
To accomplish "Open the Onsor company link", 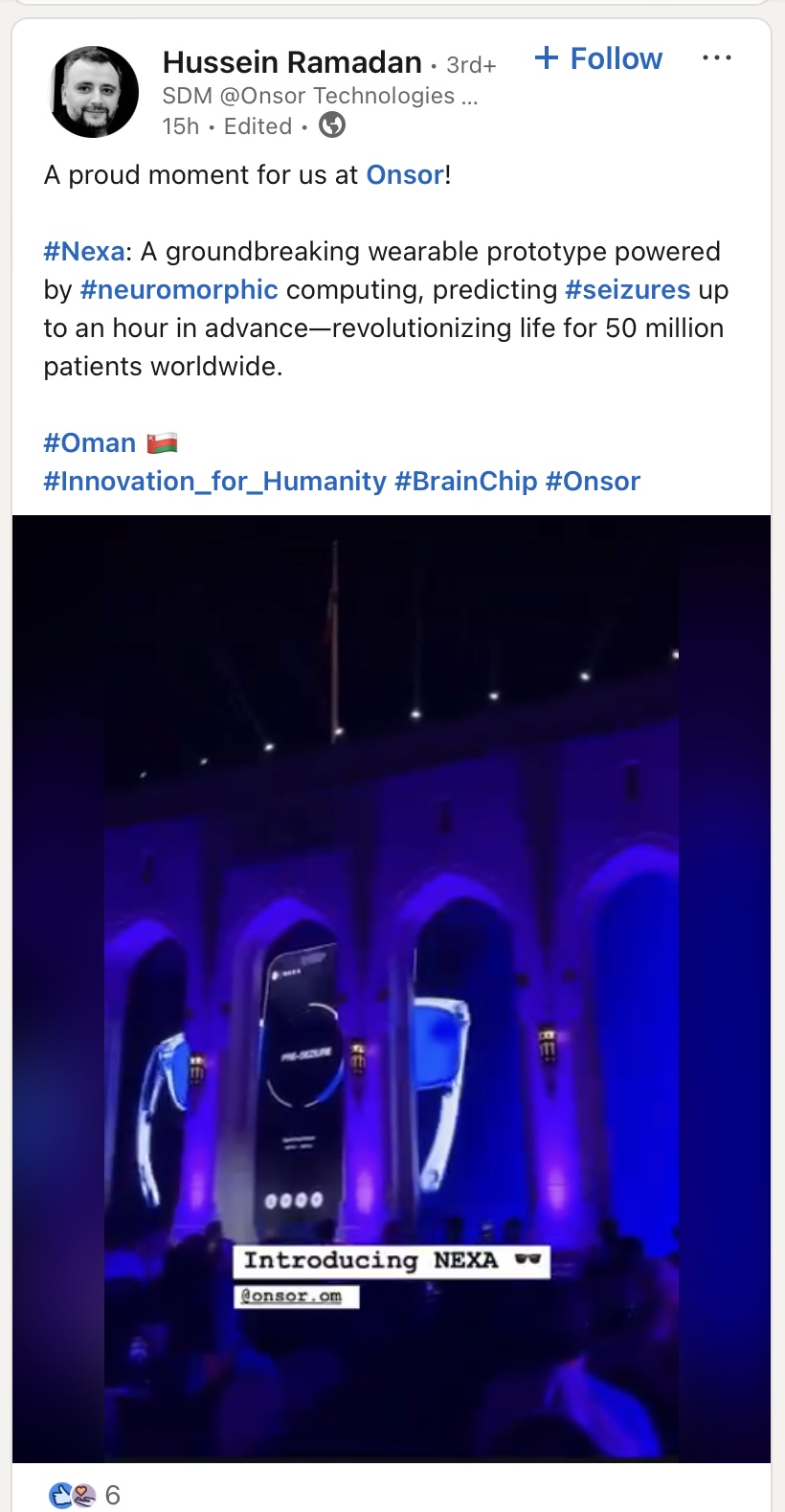I will (405, 175).
